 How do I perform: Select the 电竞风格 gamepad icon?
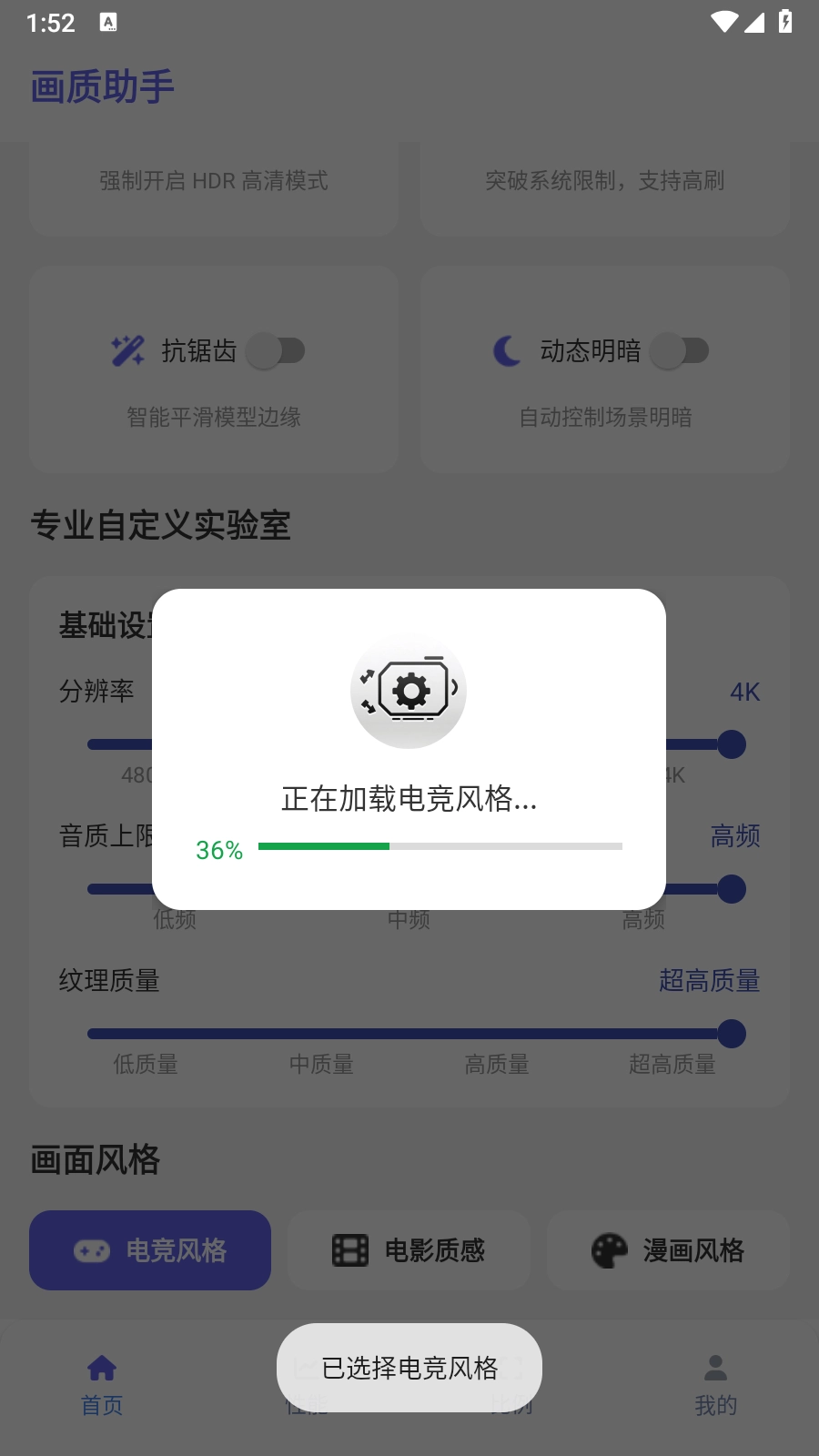point(89,1250)
